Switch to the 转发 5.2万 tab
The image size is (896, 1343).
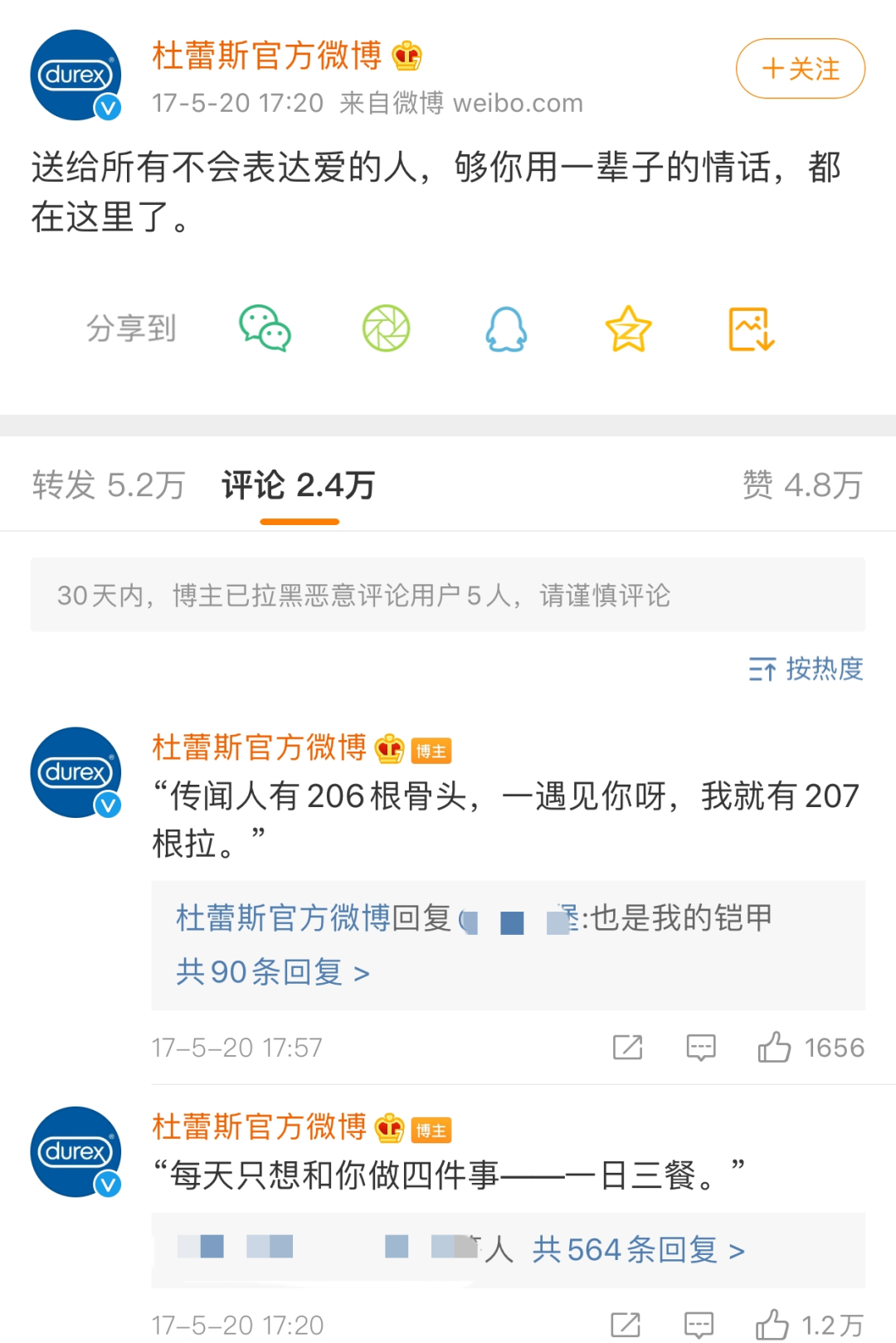click(108, 485)
